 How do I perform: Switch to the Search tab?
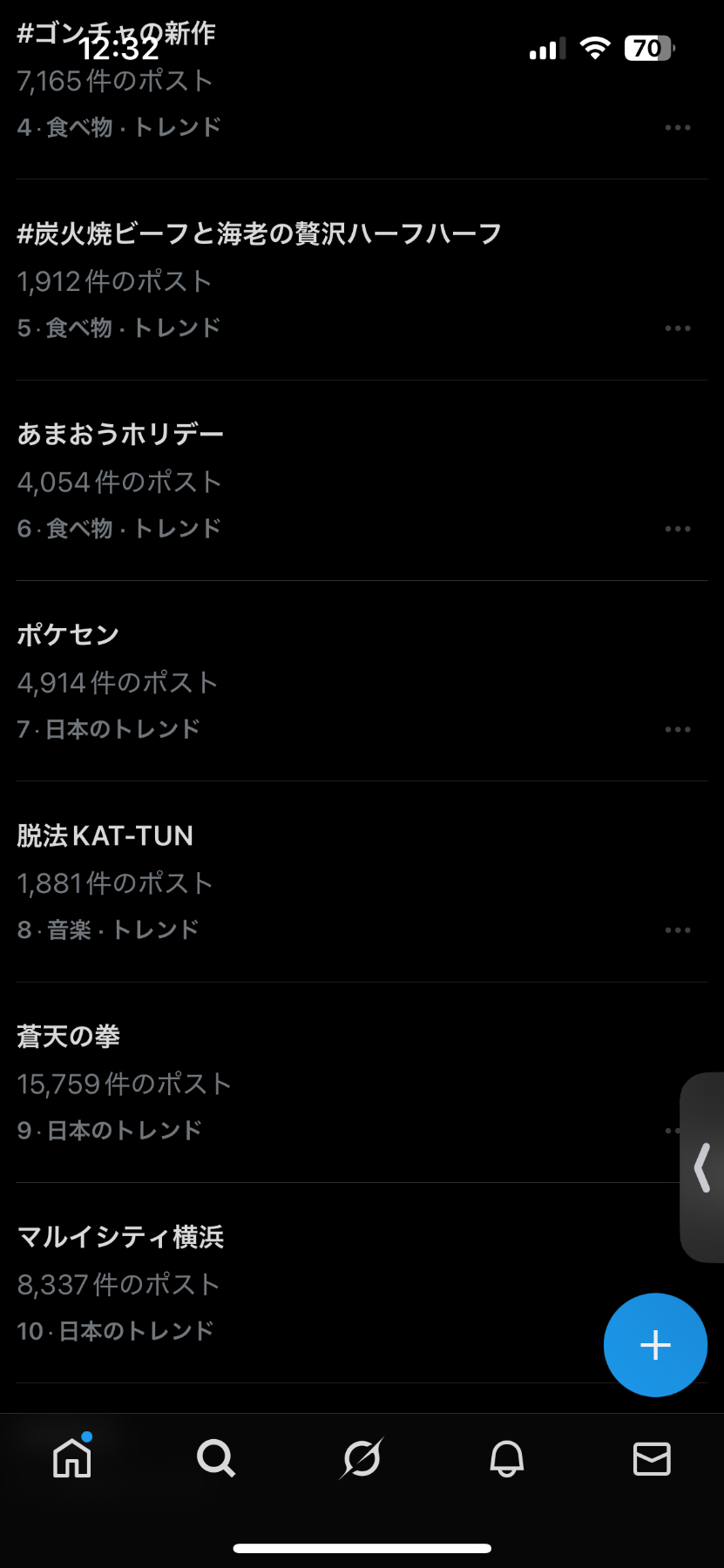pos(216,1458)
